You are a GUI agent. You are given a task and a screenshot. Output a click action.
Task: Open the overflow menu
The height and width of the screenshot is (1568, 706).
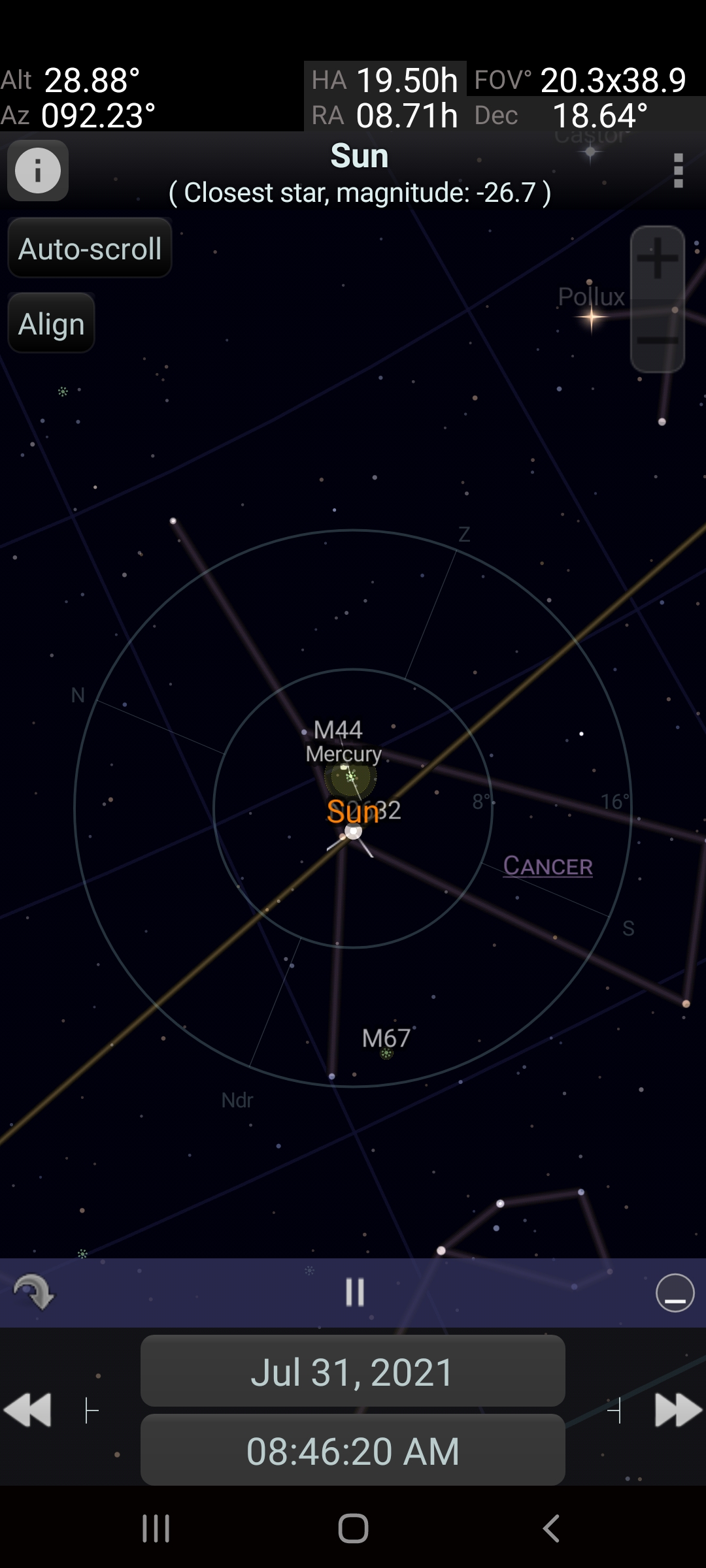(x=678, y=171)
